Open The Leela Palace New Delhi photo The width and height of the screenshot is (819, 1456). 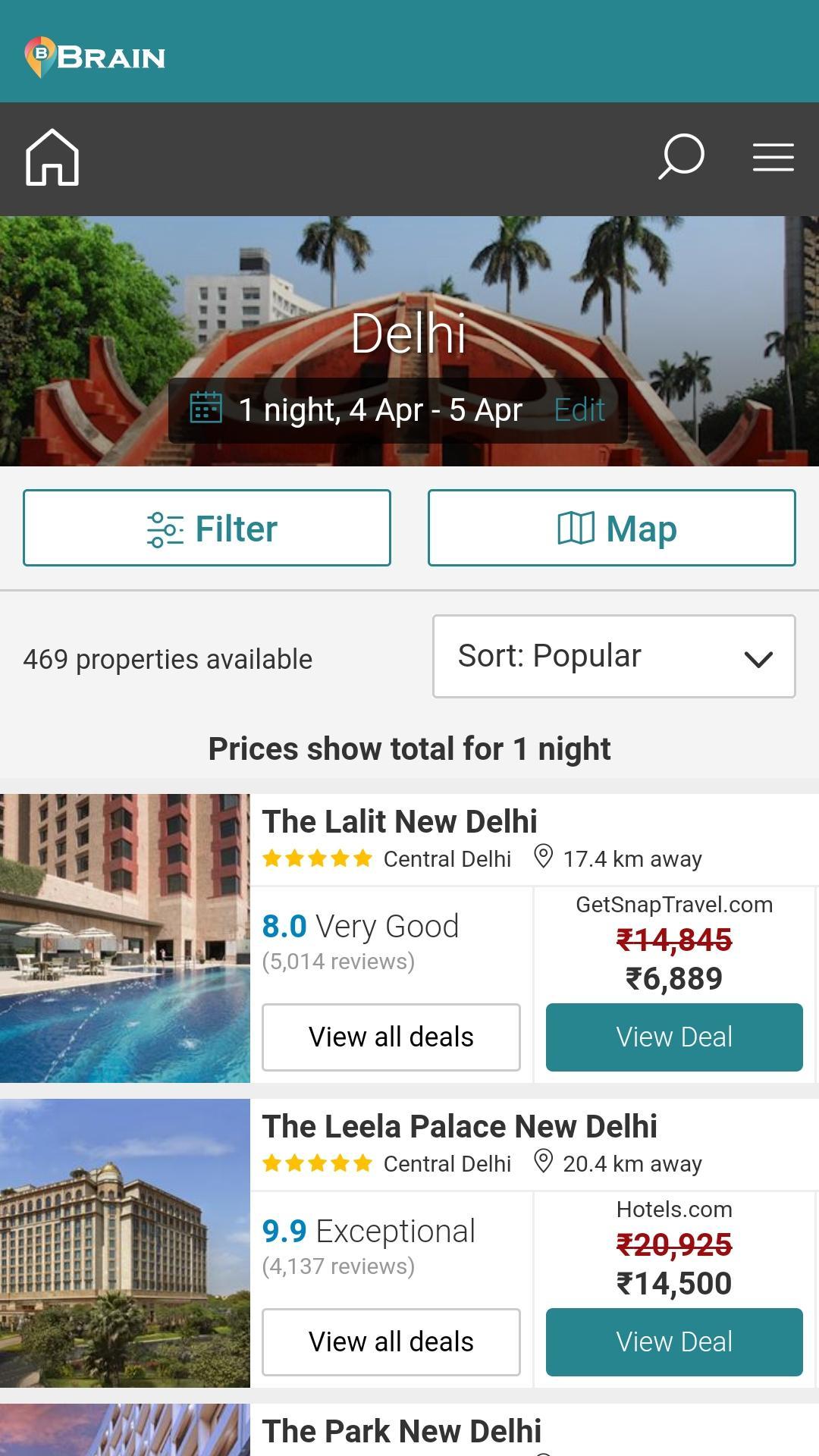click(x=125, y=1243)
